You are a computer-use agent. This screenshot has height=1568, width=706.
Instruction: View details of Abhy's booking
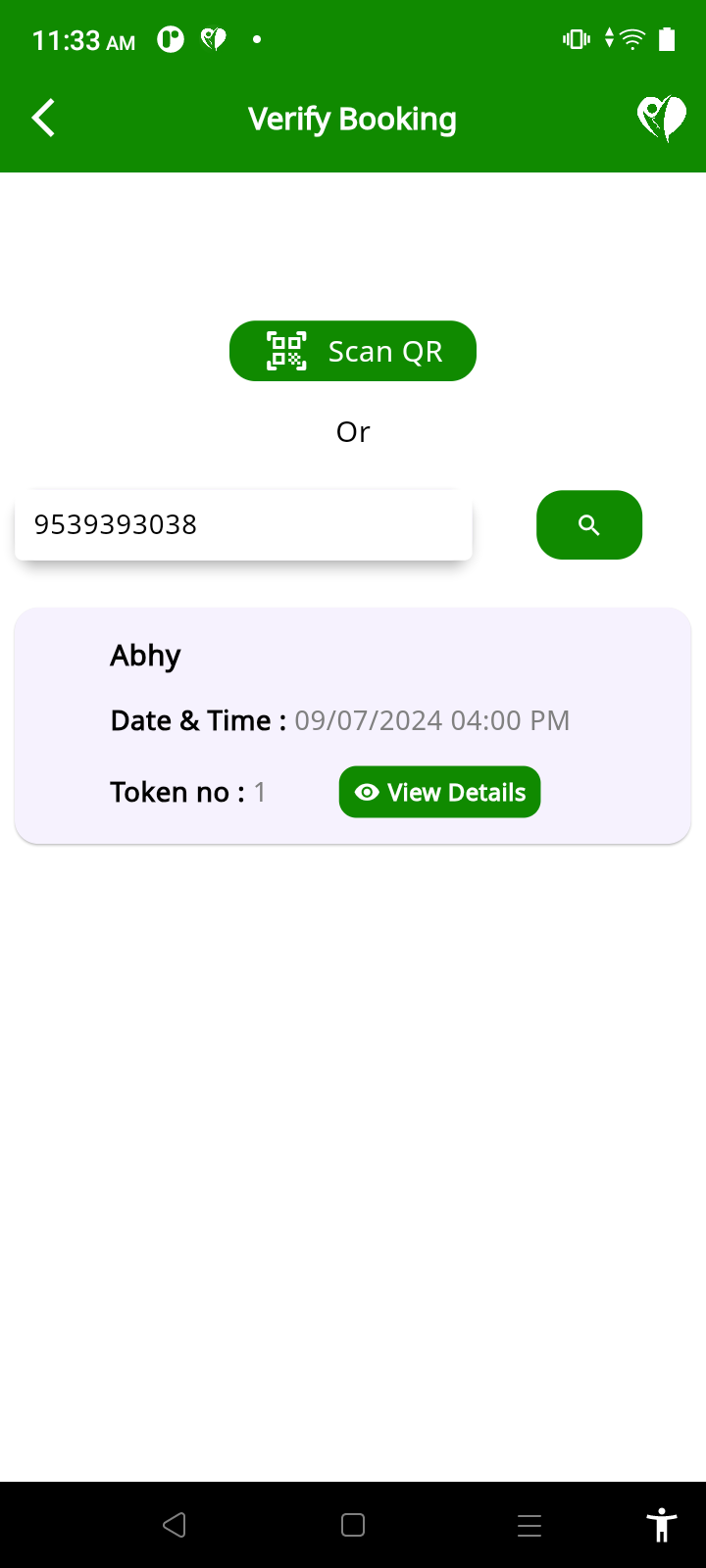pyautogui.click(x=439, y=792)
